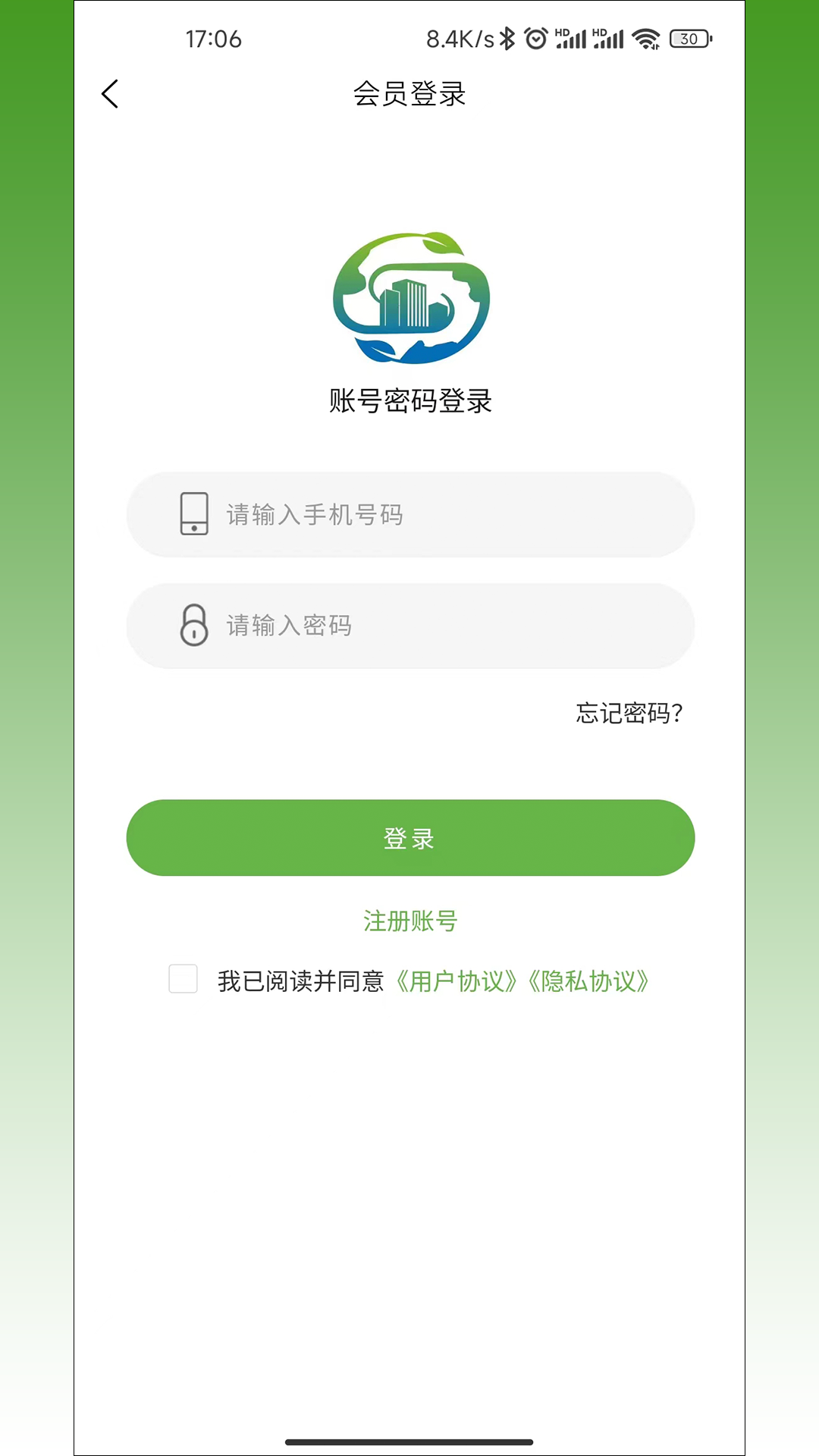
Task: Check the agreement consent checkbox
Action: point(183,979)
